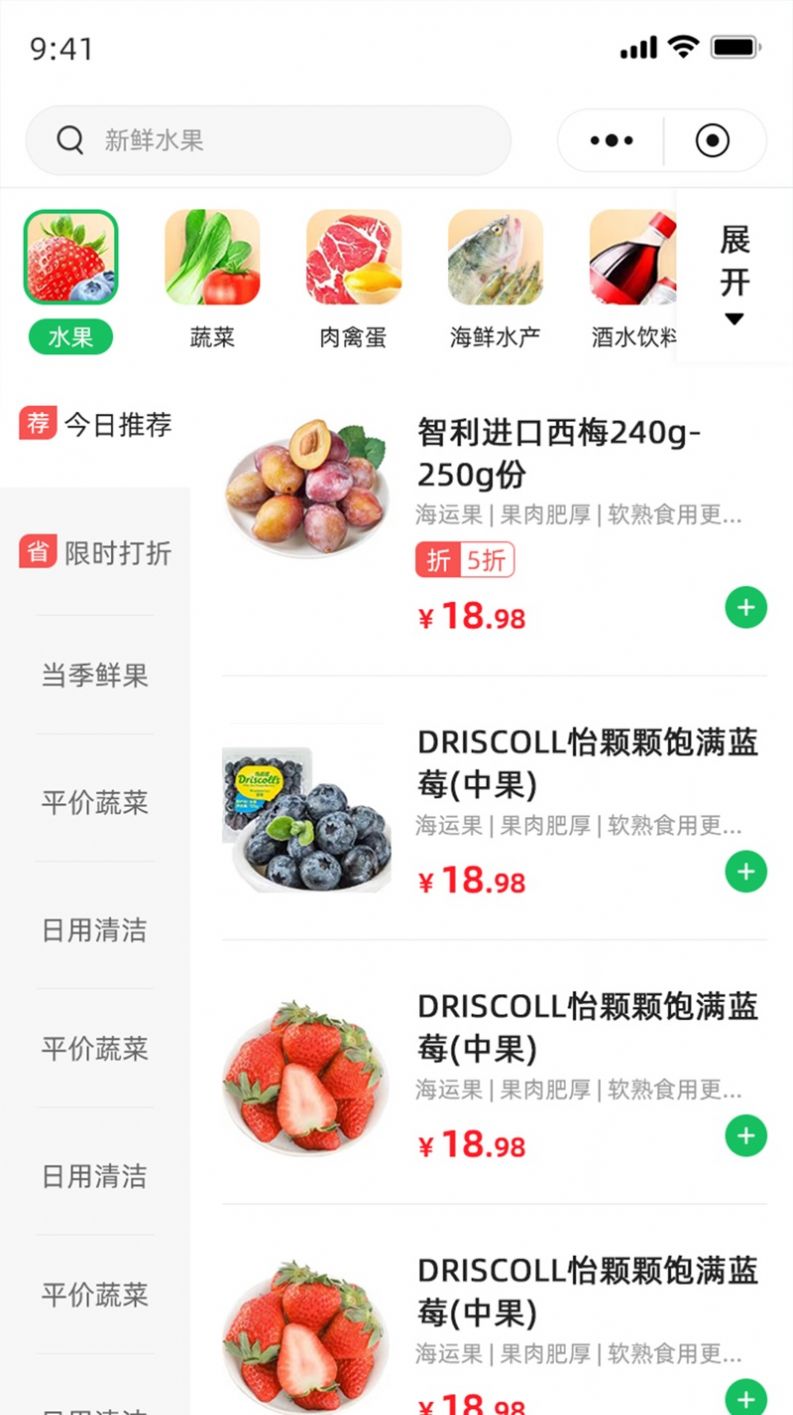Image resolution: width=793 pixels, height=1415 pixels.
Task: Tap the three-dot more options icon
Action: (611, 140)
